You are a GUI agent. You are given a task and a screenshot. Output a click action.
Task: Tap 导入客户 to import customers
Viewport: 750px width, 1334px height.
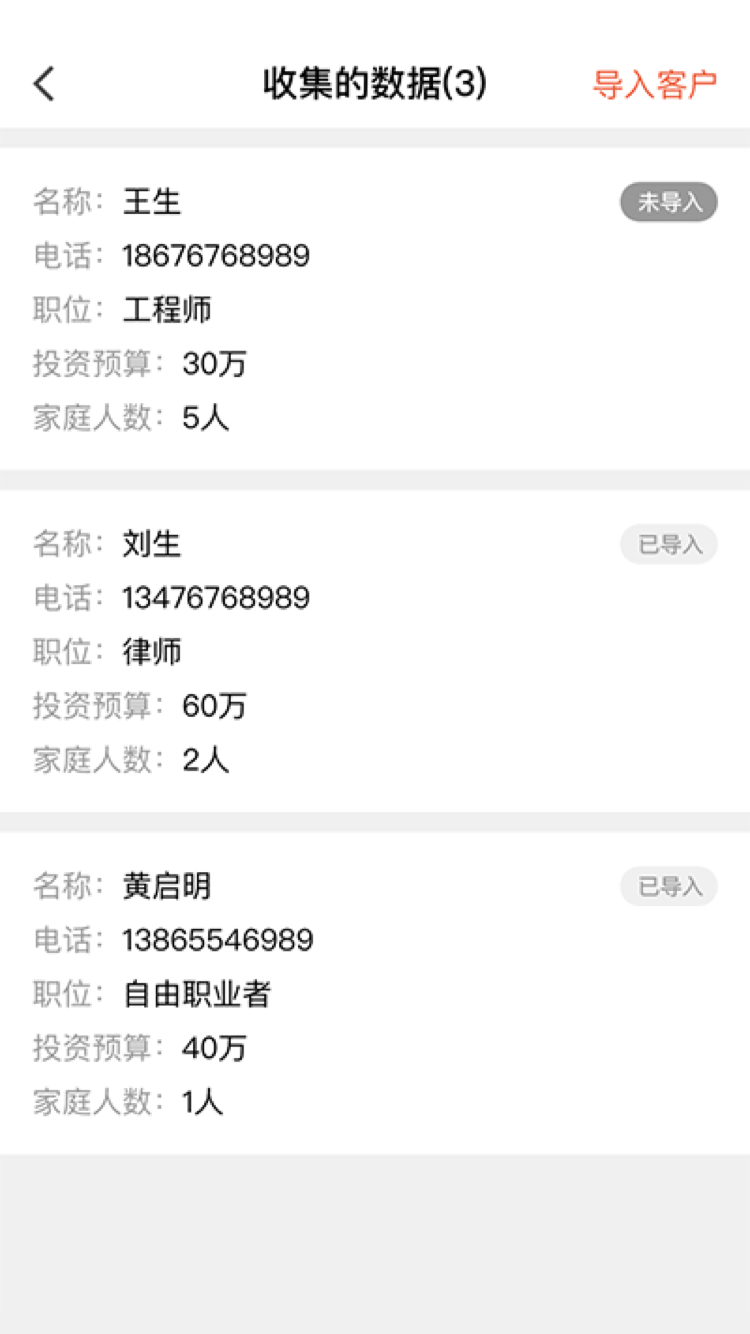(x=654, y=85)
